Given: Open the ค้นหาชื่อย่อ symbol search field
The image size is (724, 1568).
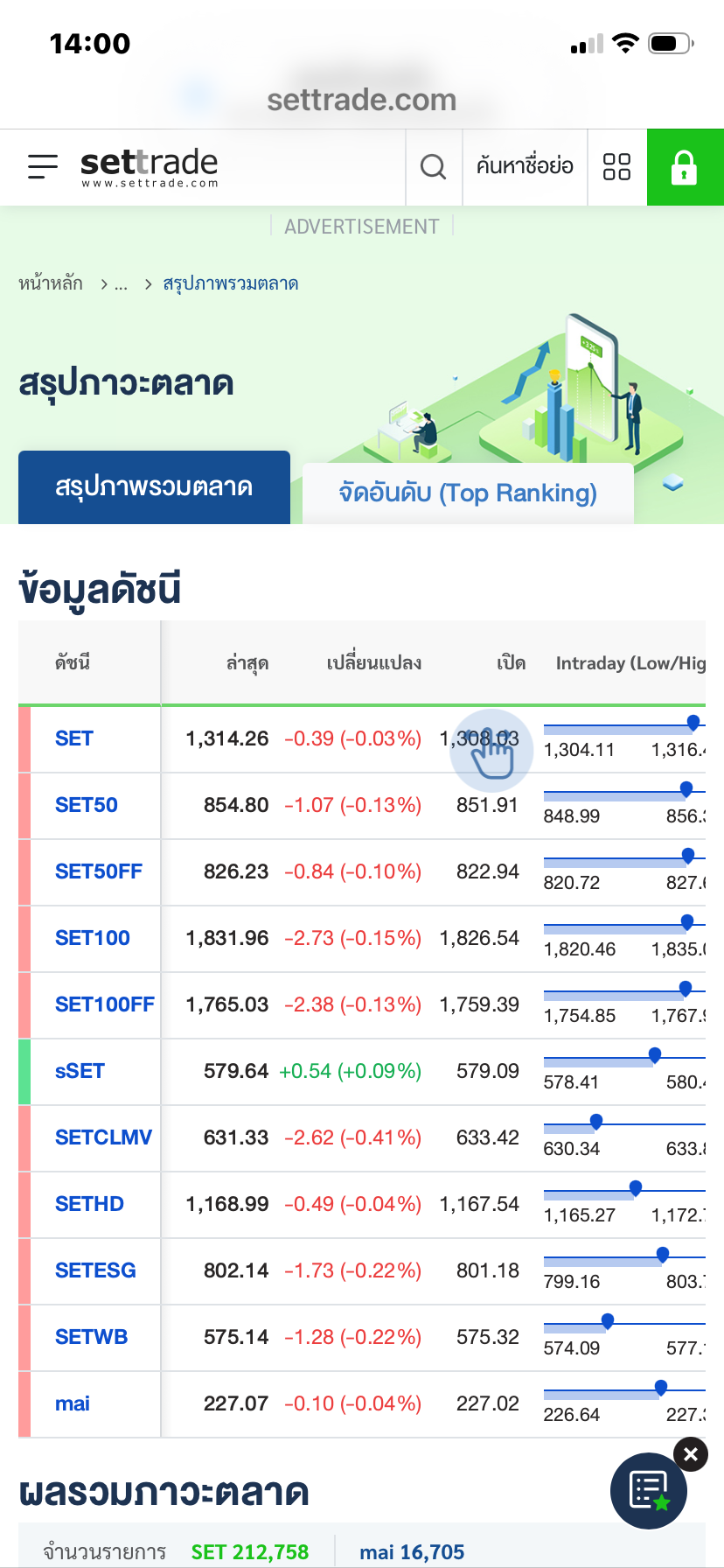Looking at the screenshot, I should [x=525, y=166].
